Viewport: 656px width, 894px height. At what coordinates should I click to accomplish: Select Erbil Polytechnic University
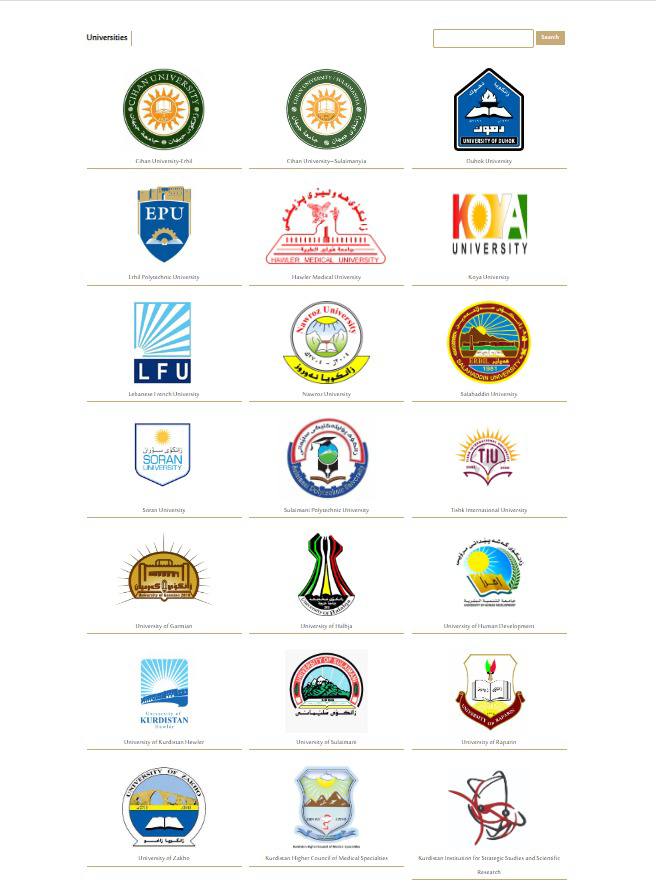tap(163, 226)
